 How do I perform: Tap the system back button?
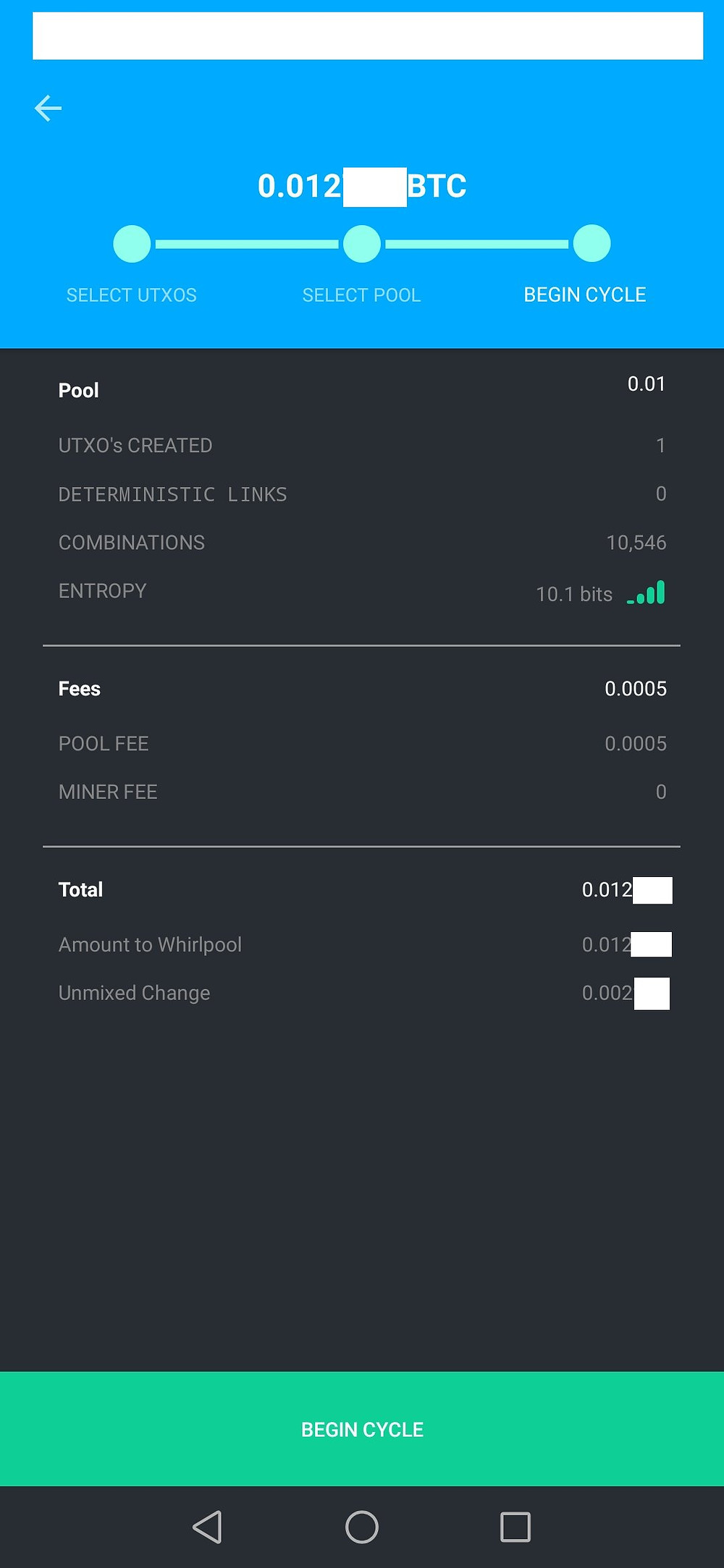(x=208, y=1527)
